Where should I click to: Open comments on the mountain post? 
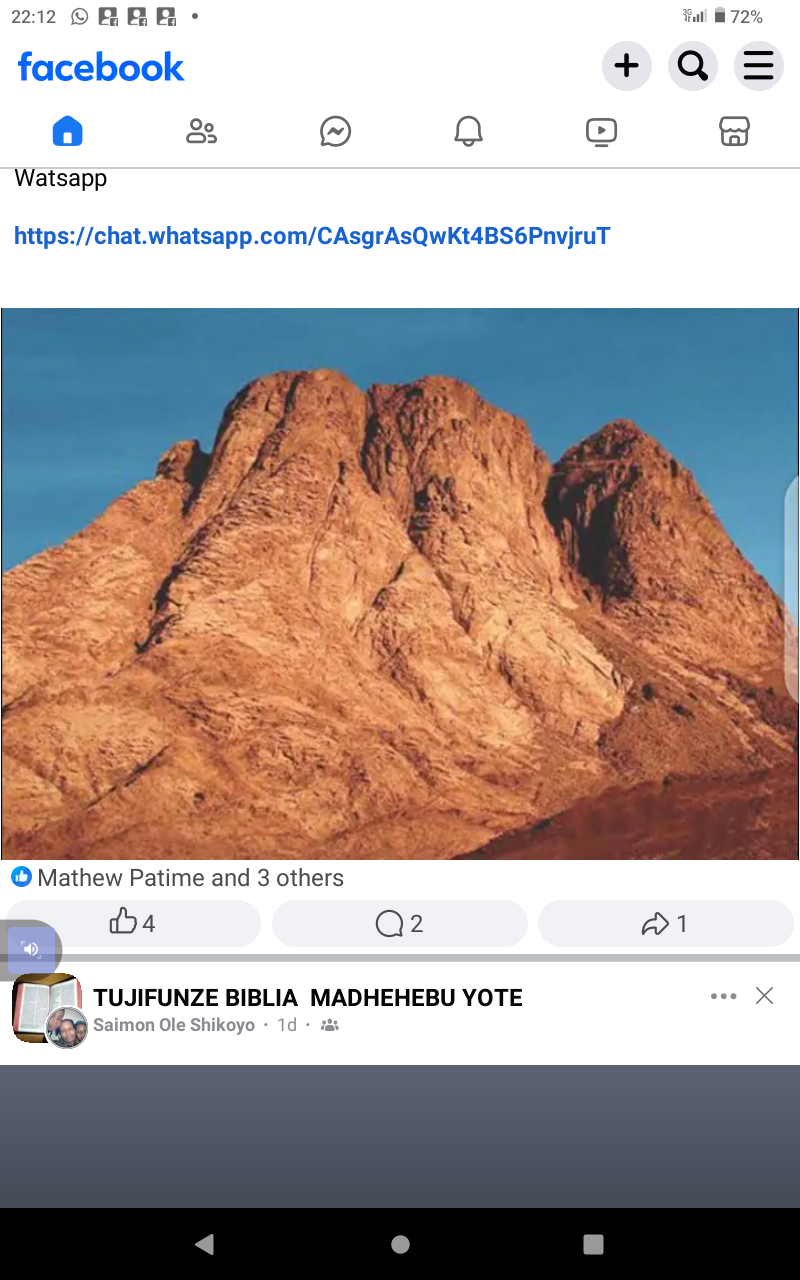coord(399,923)
